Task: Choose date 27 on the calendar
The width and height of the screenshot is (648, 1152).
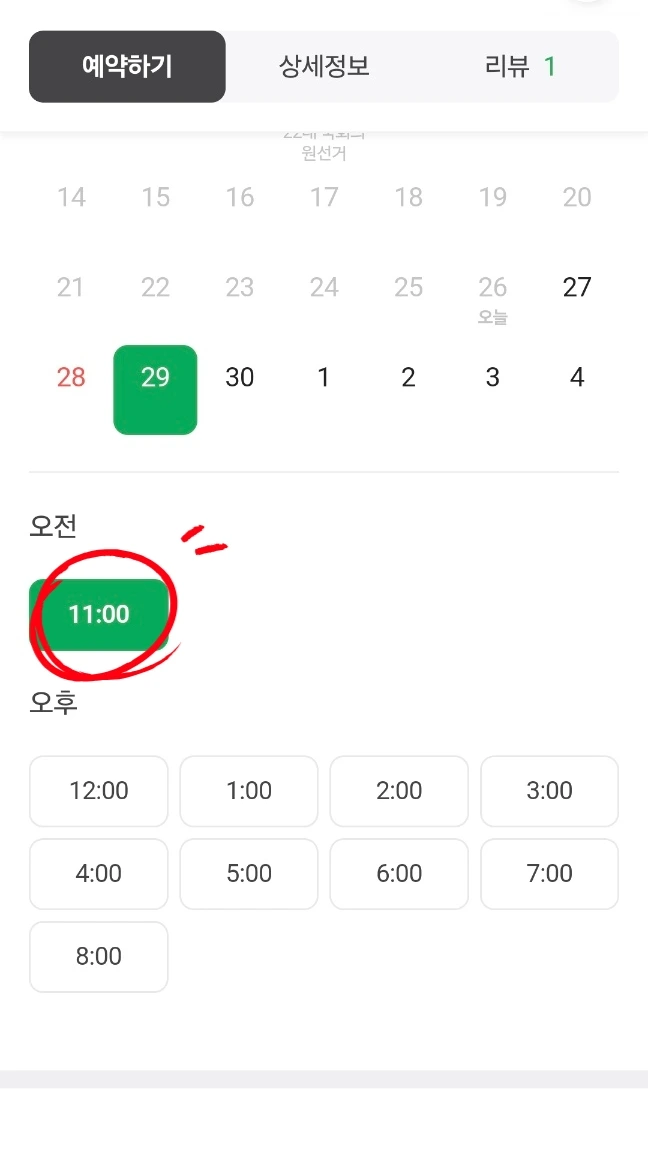Action: tap(577, 287)
